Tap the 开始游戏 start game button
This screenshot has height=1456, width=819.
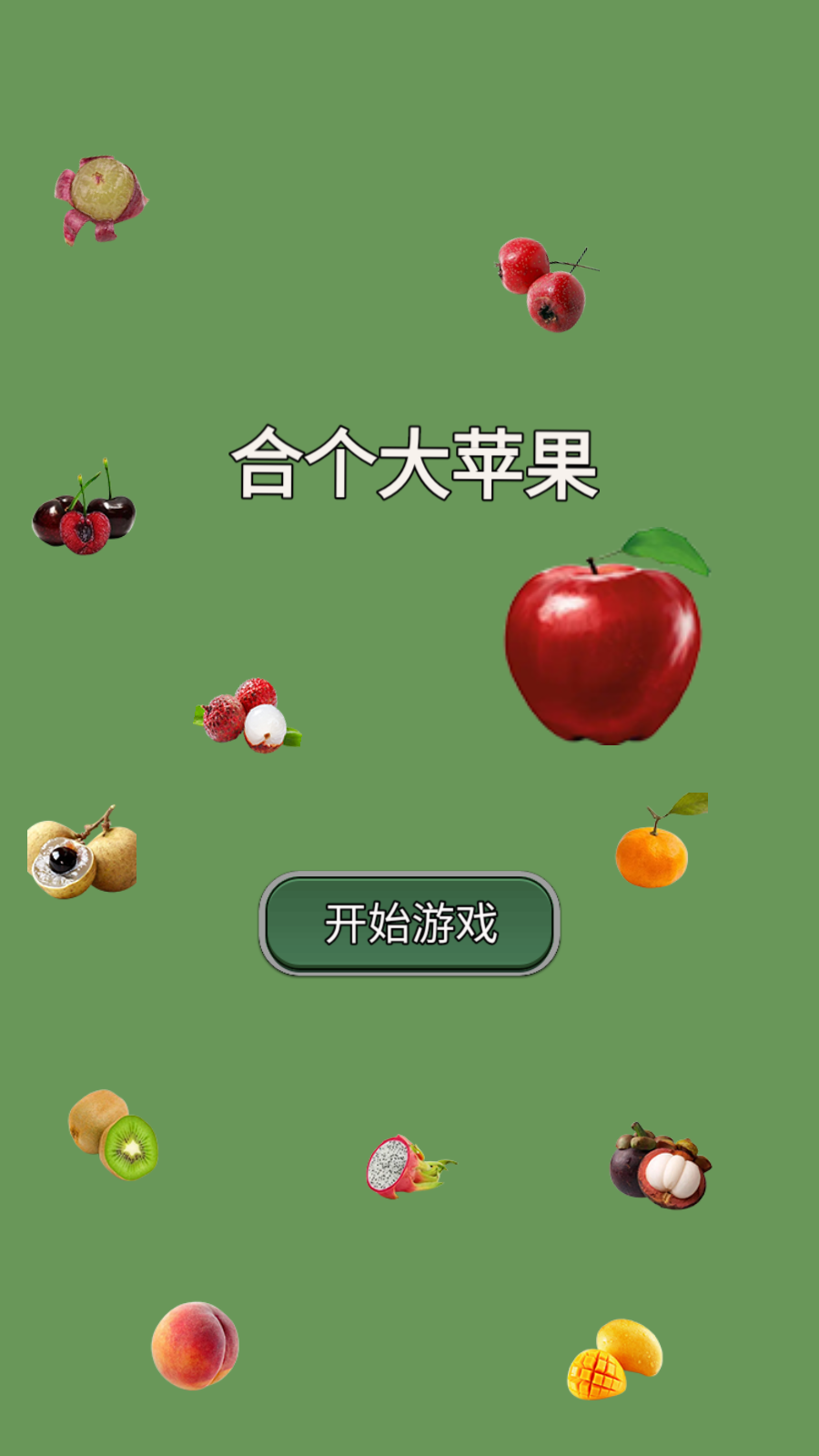pos(409,924)
